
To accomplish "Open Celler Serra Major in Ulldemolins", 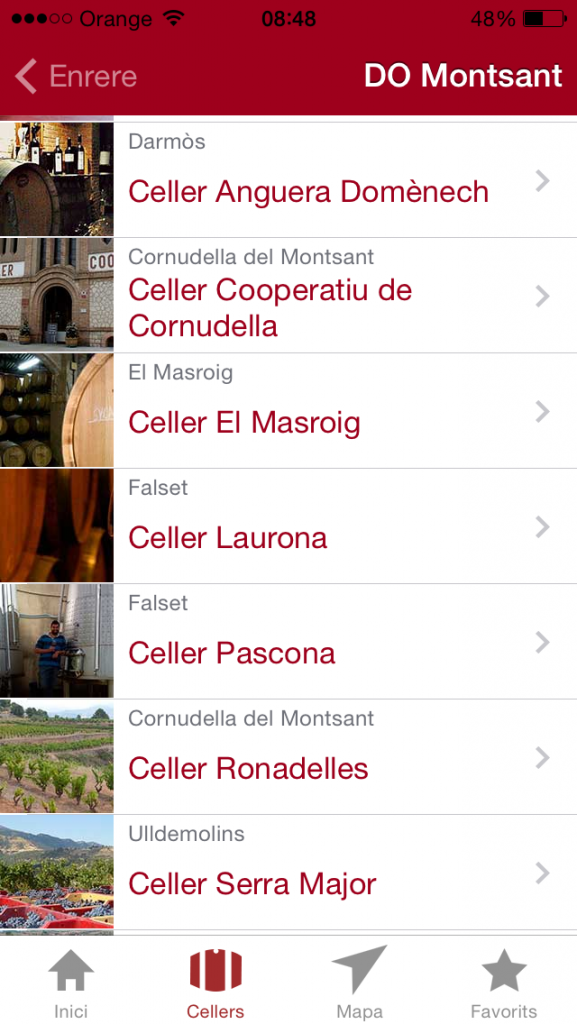I will (x=288, y=872).
